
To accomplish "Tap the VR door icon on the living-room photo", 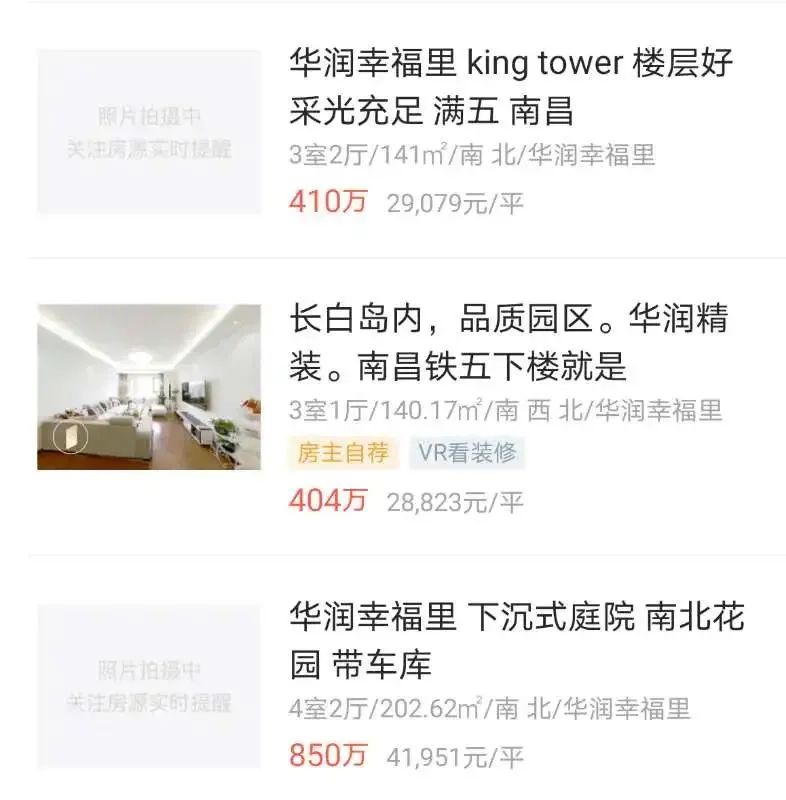I will [x=69, y=434].
